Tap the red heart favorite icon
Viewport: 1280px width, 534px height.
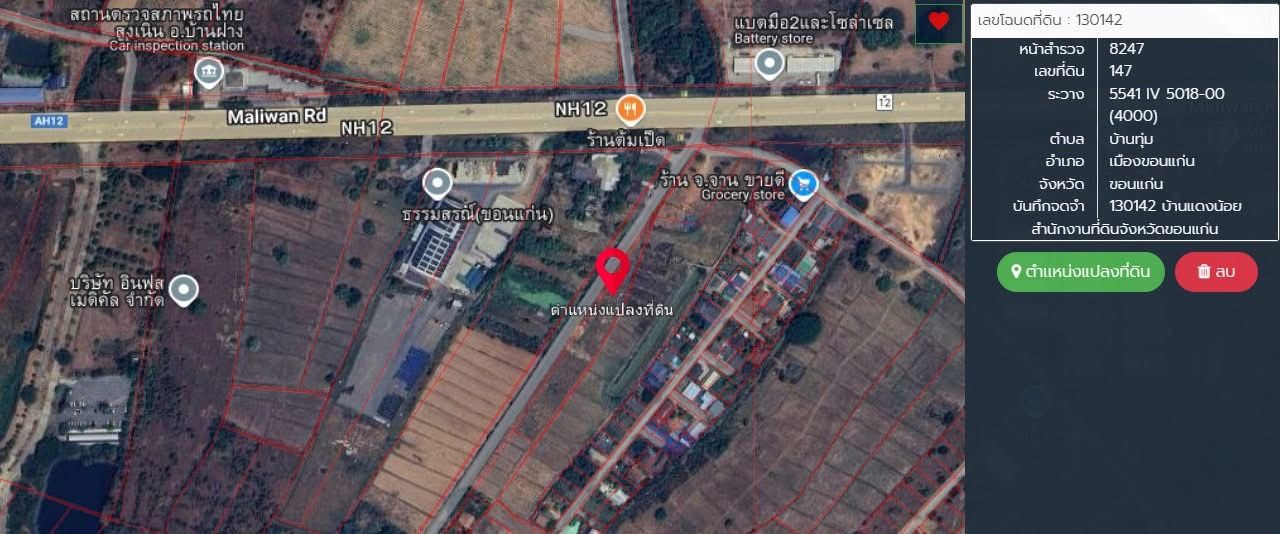coord(938,21)
